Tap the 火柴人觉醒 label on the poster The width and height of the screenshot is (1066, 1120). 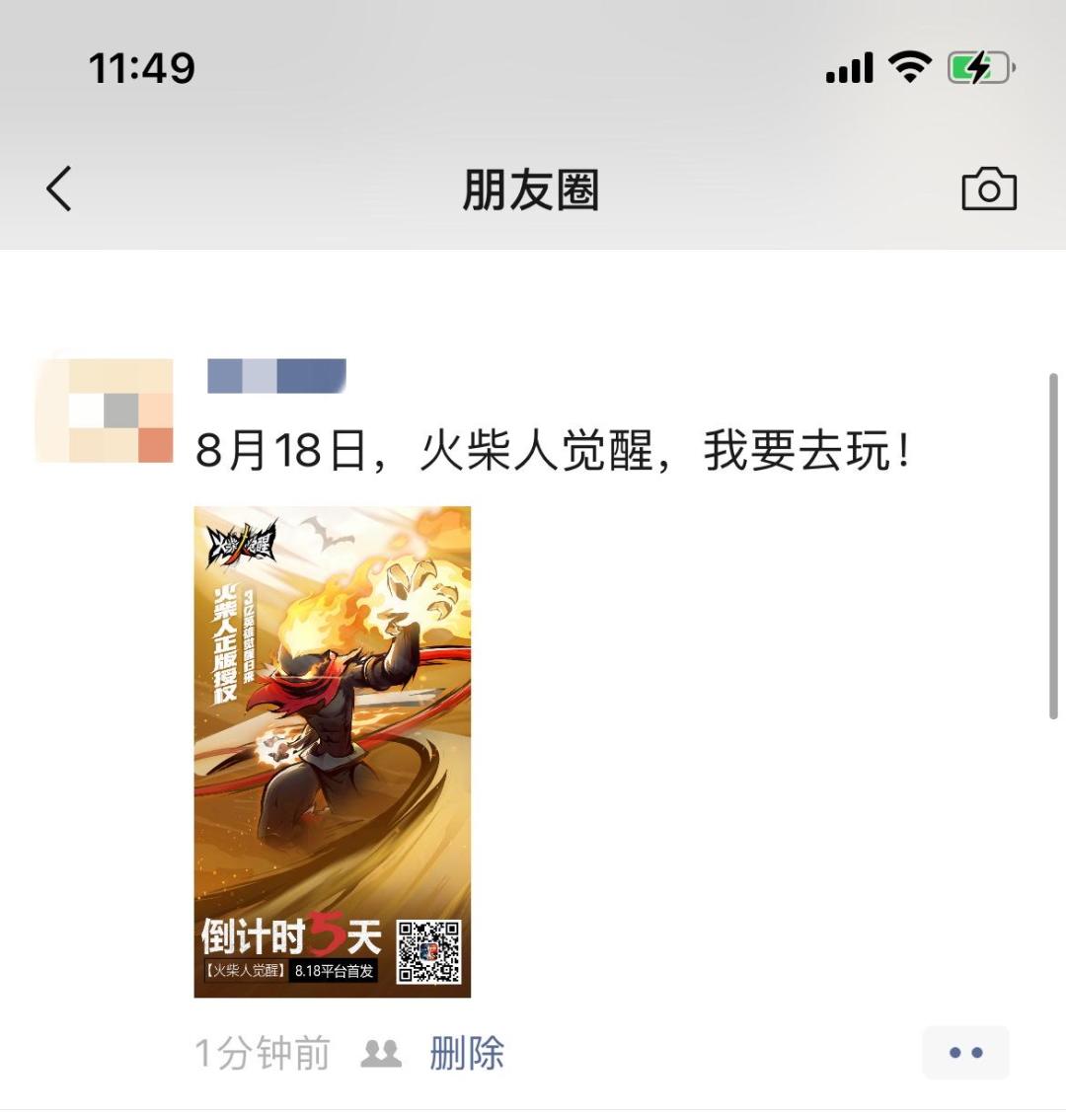[247, 970]
